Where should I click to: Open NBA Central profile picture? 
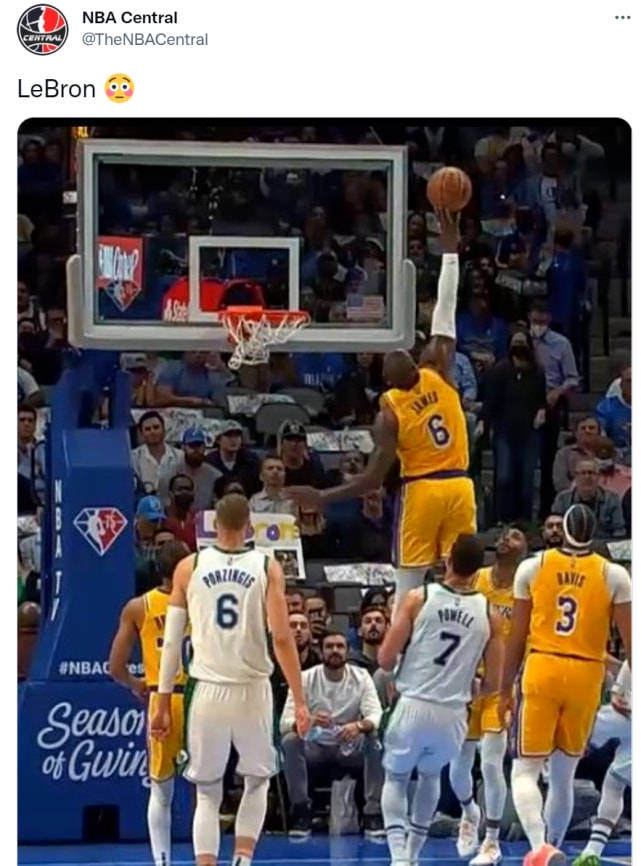click(42, 29)
